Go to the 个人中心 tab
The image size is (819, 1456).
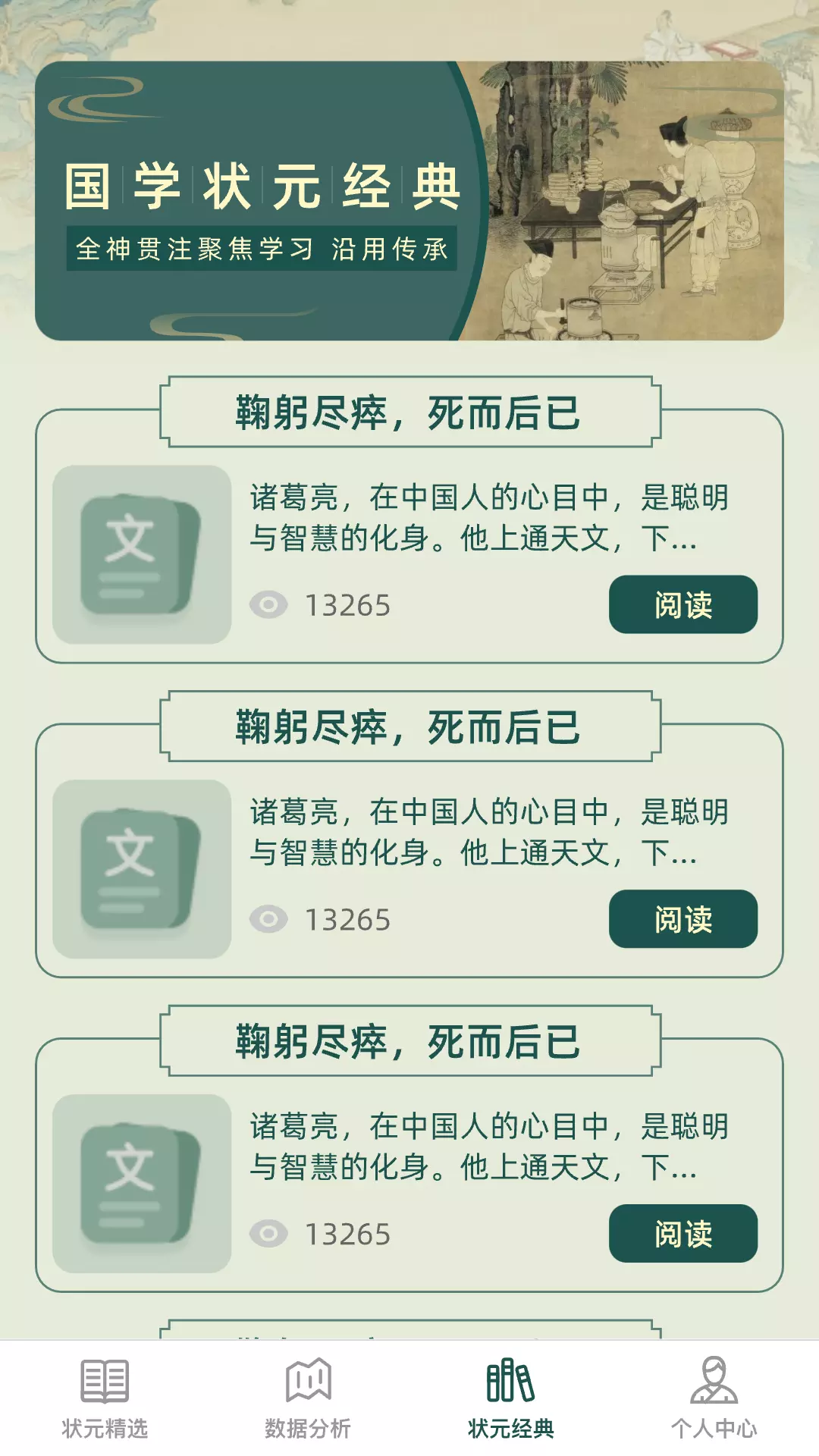click(x=714, y=1398)
